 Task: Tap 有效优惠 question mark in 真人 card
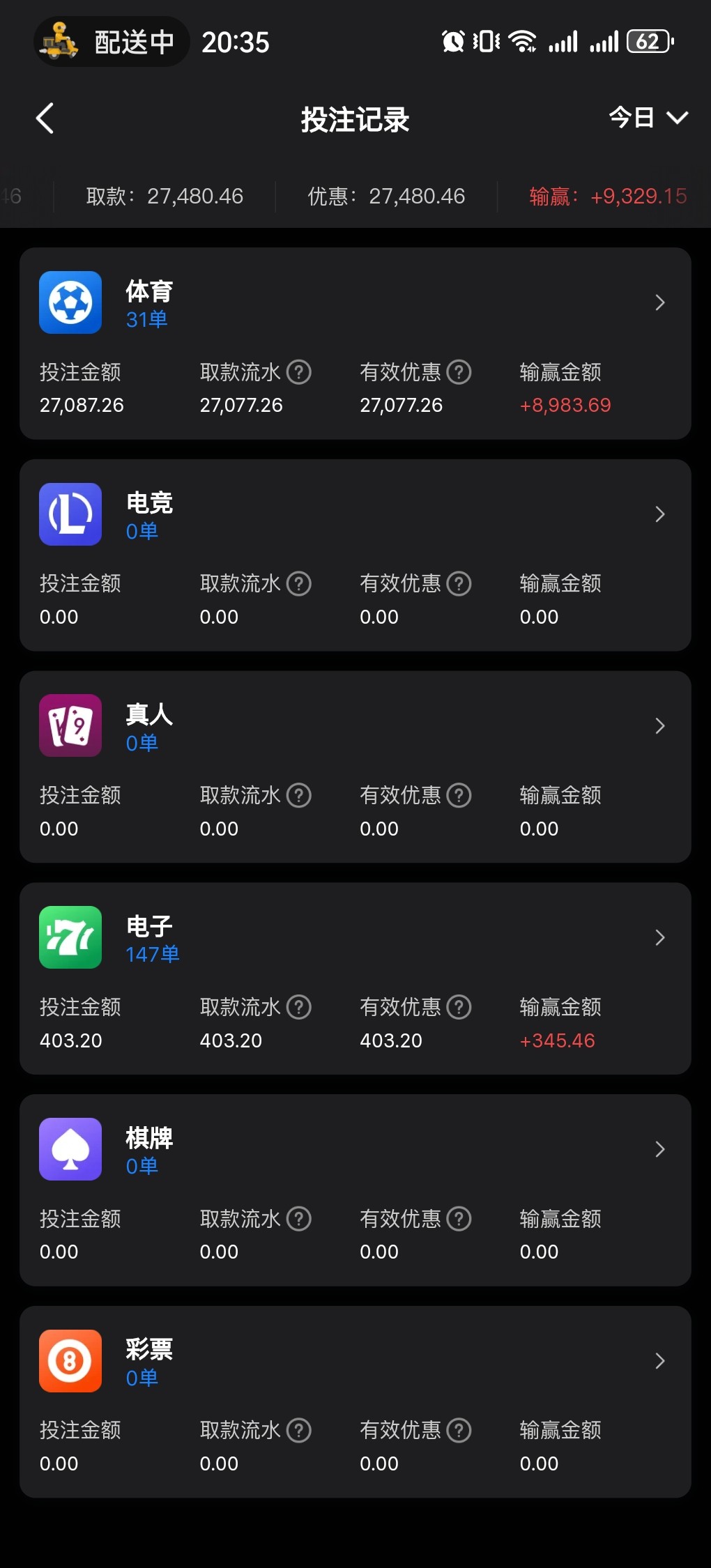(459, 795)
